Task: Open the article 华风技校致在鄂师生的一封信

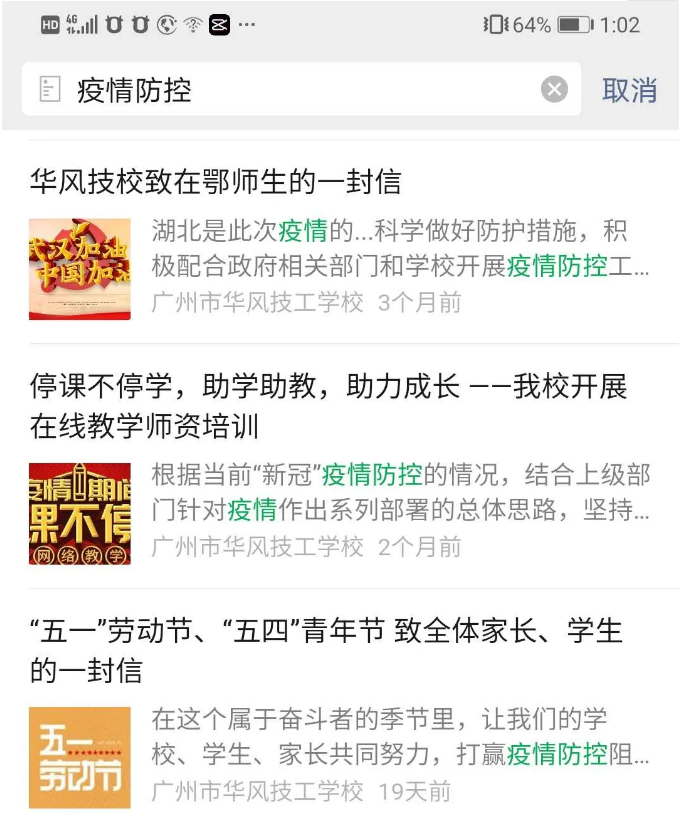Action: pyautogui.click(x=216, y=181)
